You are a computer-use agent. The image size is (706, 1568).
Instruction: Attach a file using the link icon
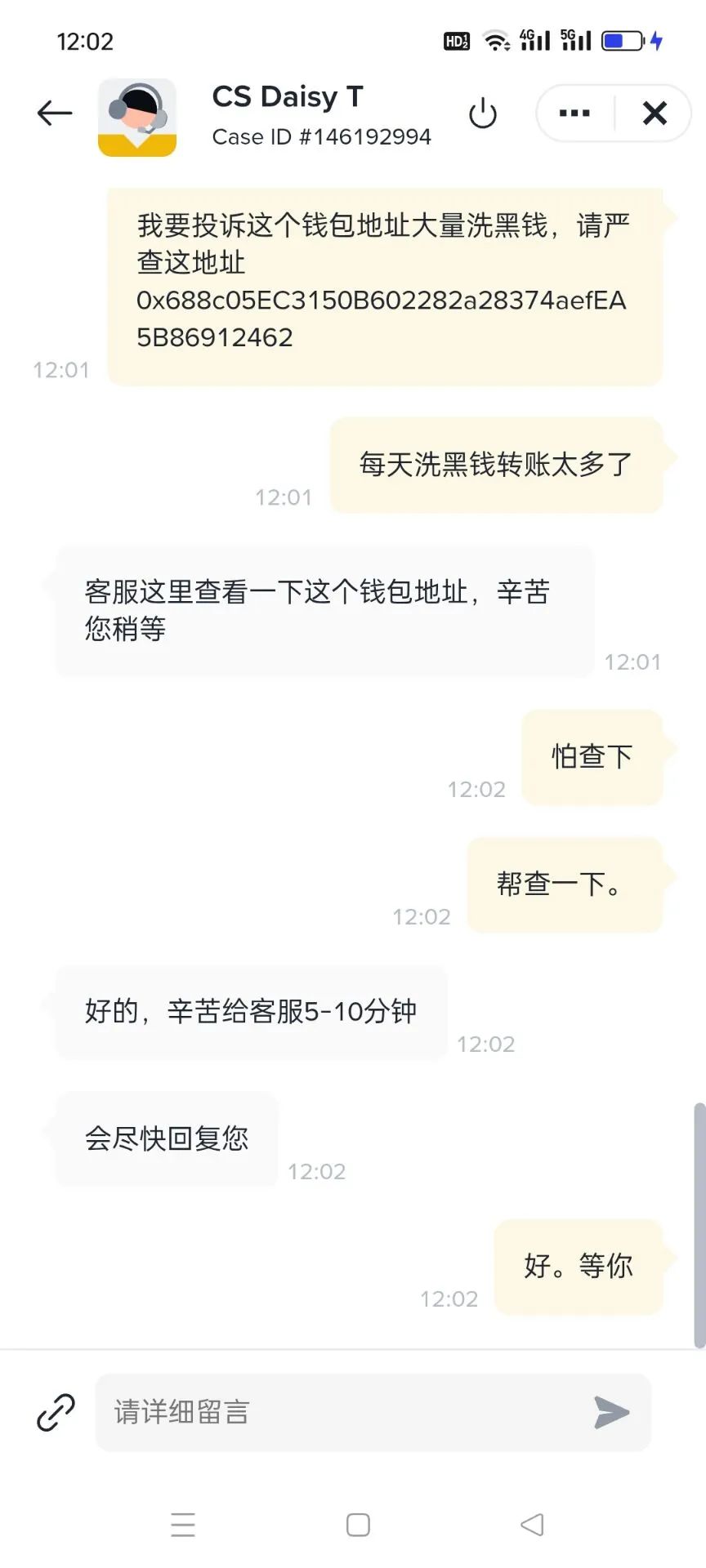coord(56,1412)
